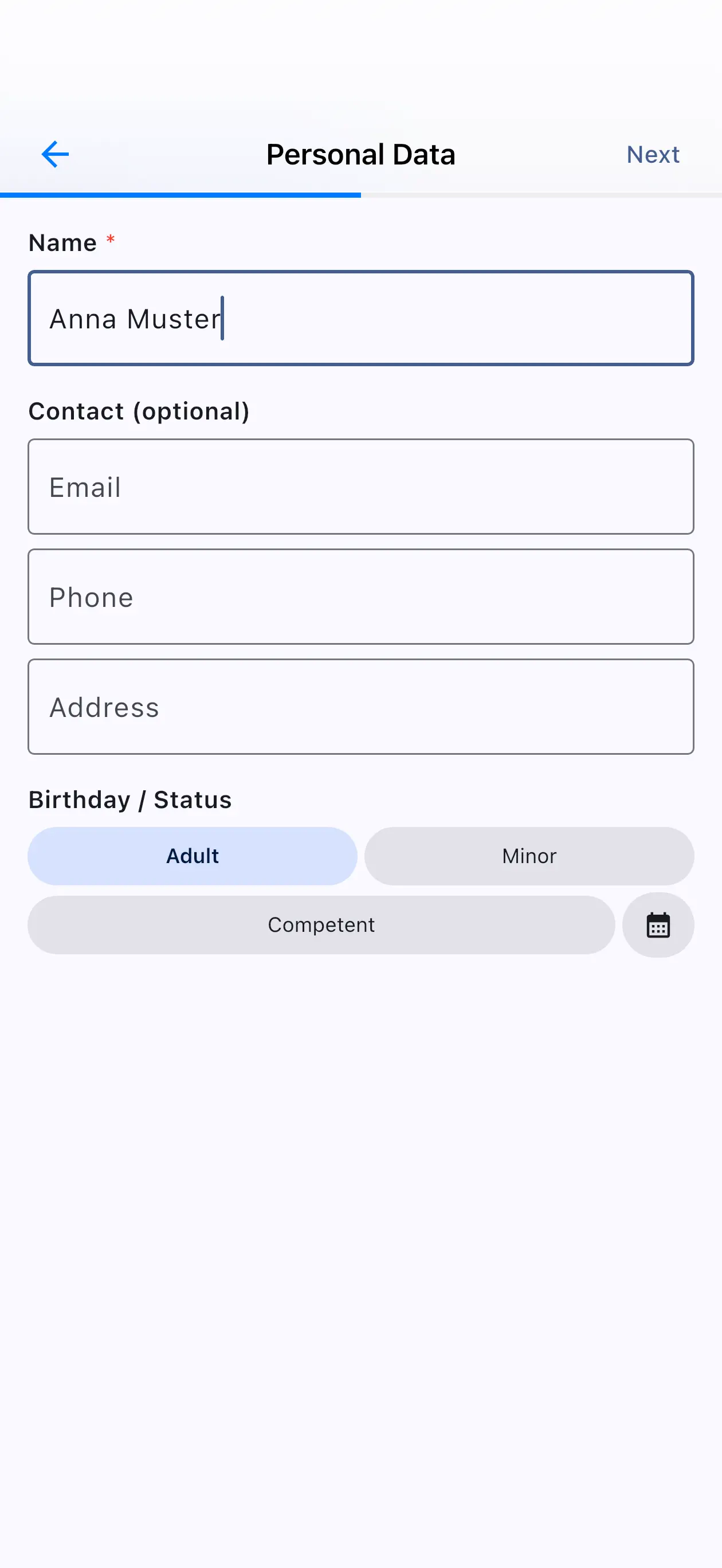The image size is (722, 1568).
Task: Click the Name label above the input
Action: pos(63,242)
